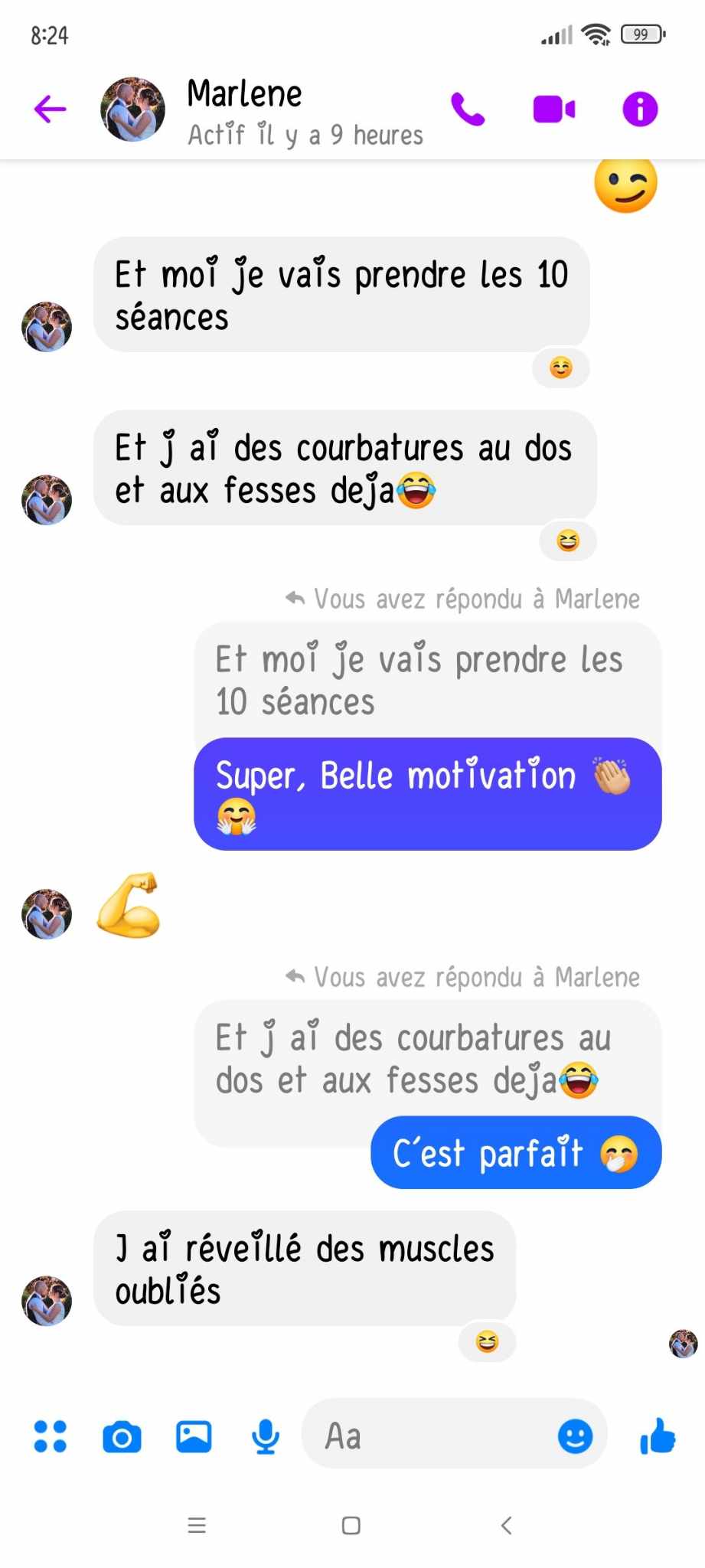
Task: View reaction on "Et moi je vais prendre les 10 séances"
Action: click(x=561, y=368)
